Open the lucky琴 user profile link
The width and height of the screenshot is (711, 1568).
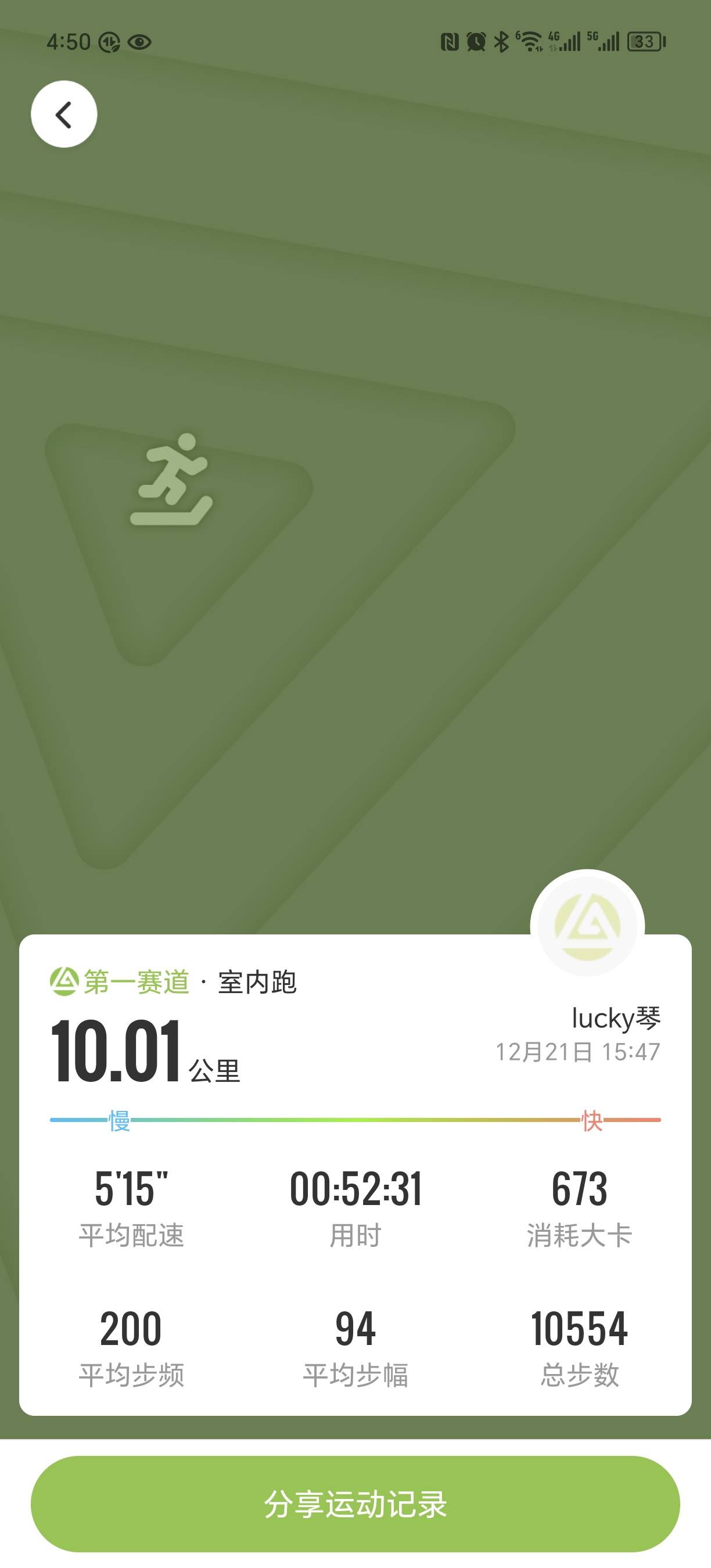tap(616, 1019)
